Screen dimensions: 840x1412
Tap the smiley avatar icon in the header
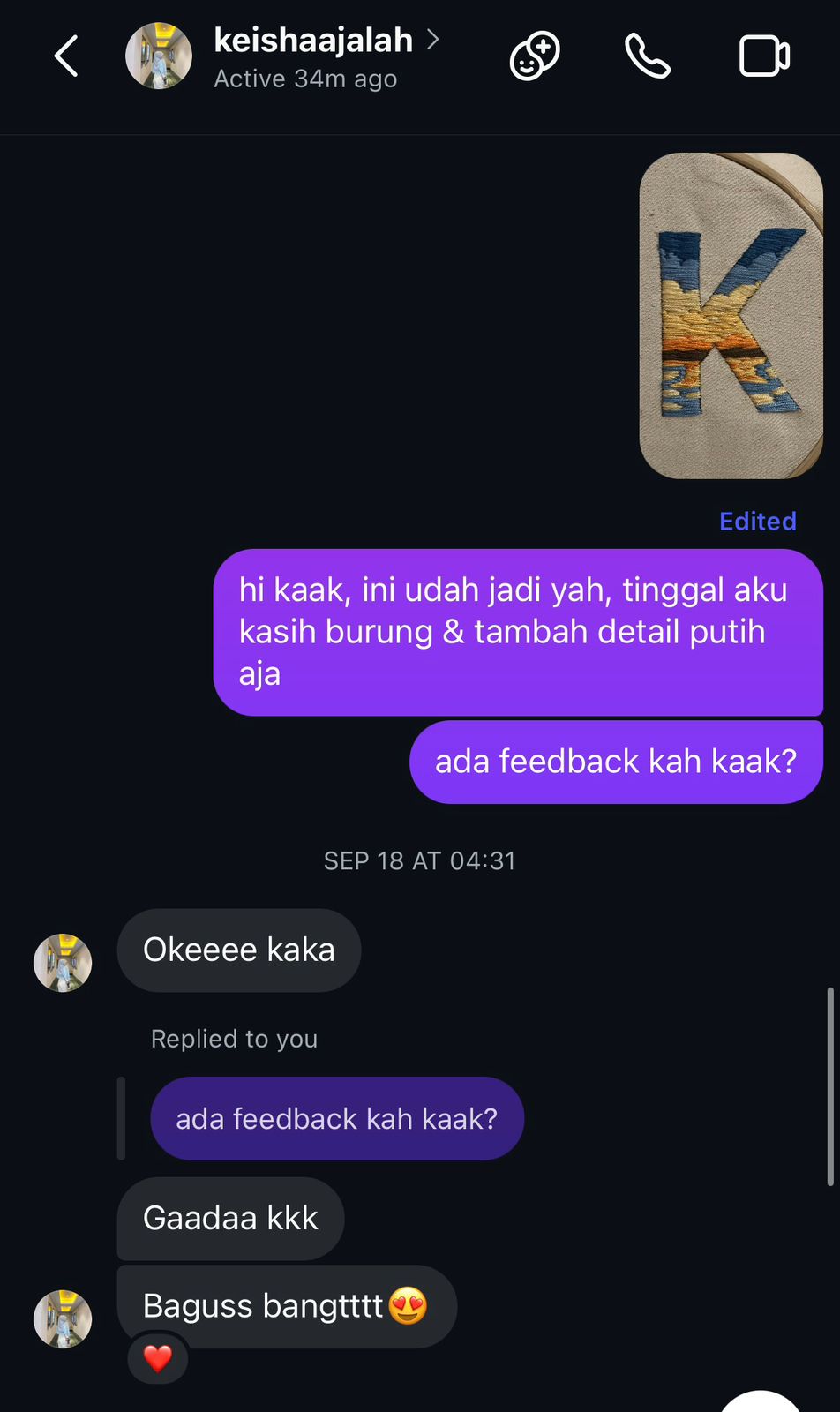coord(535,55)
